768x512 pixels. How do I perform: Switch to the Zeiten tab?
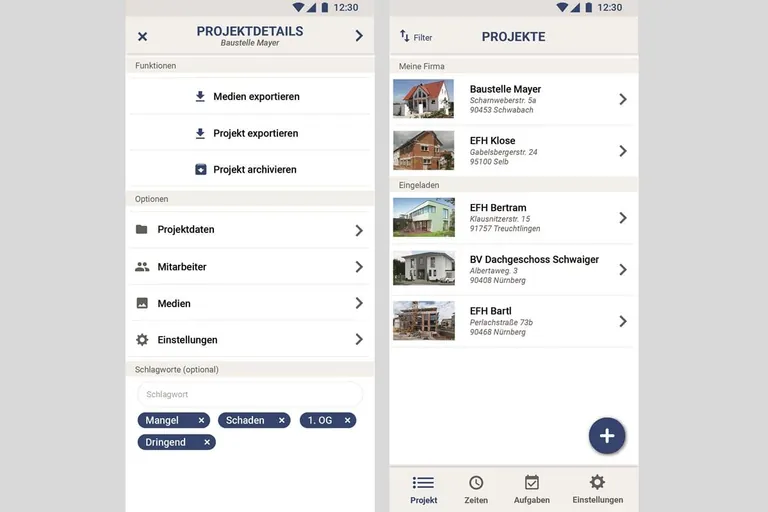(x=476, y=489)
